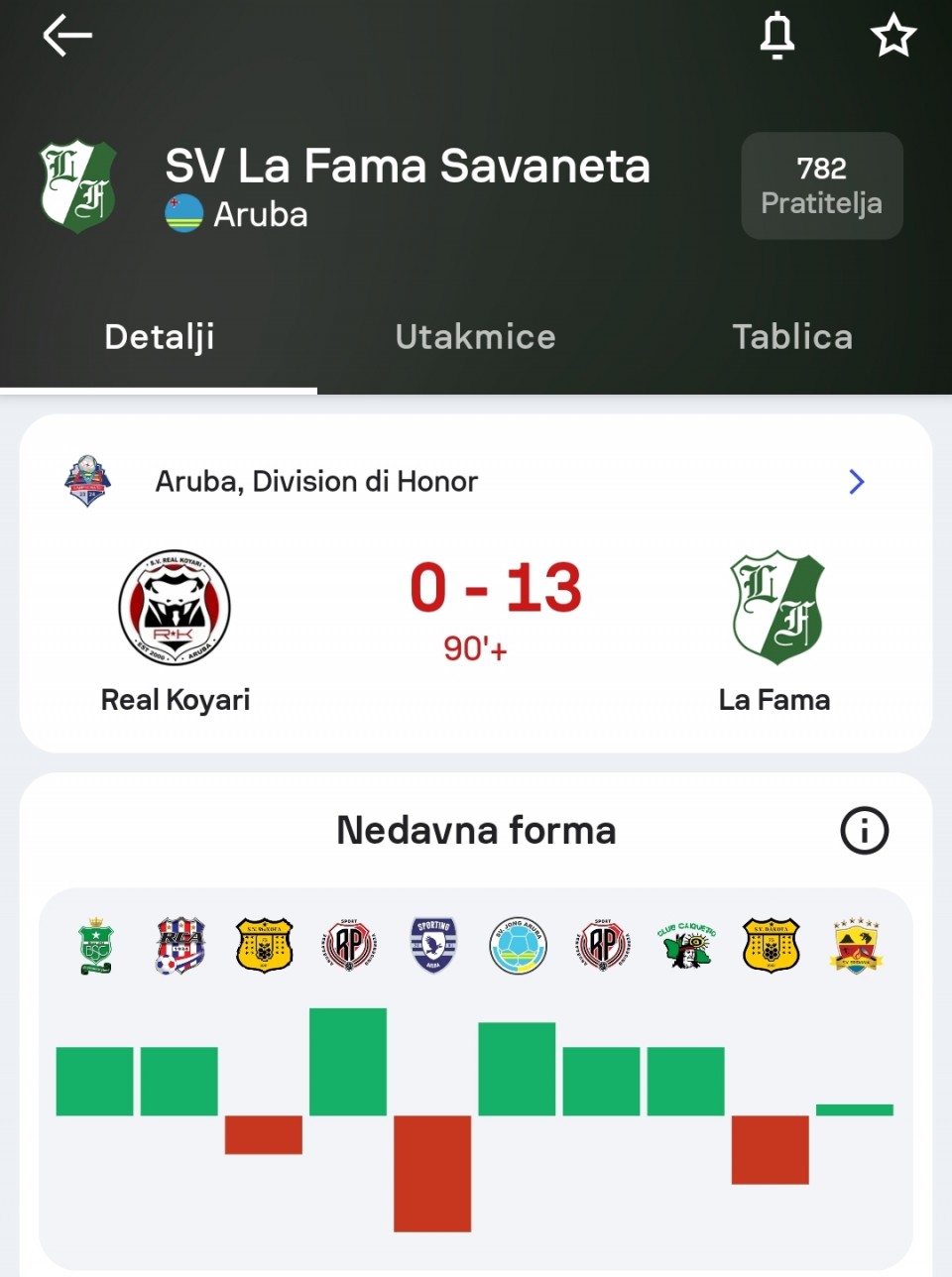The height and width of the screenshot is (1277, 952).
Task: Switch to the Tablica tab
Action: (x=791, y=337)
